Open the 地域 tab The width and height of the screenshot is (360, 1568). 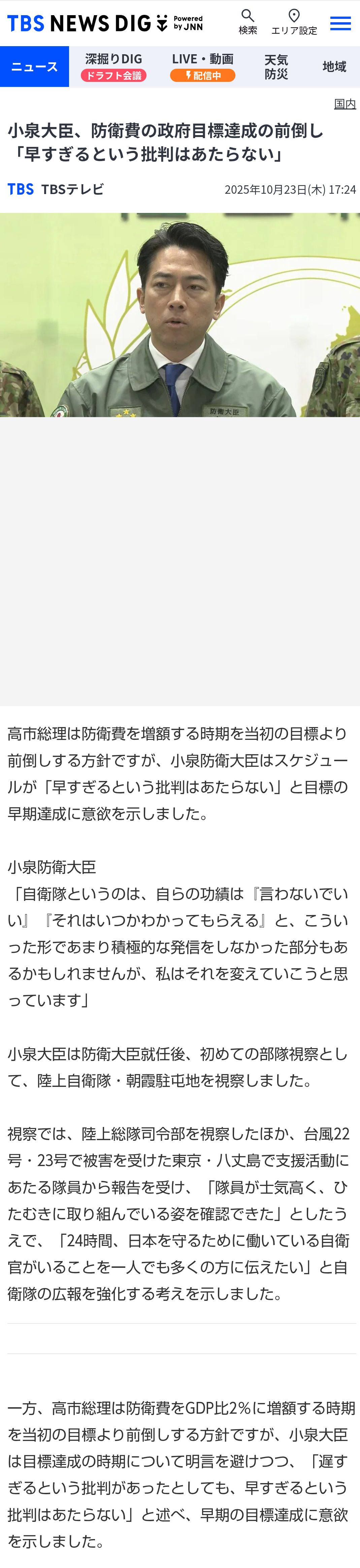point(334,67)
